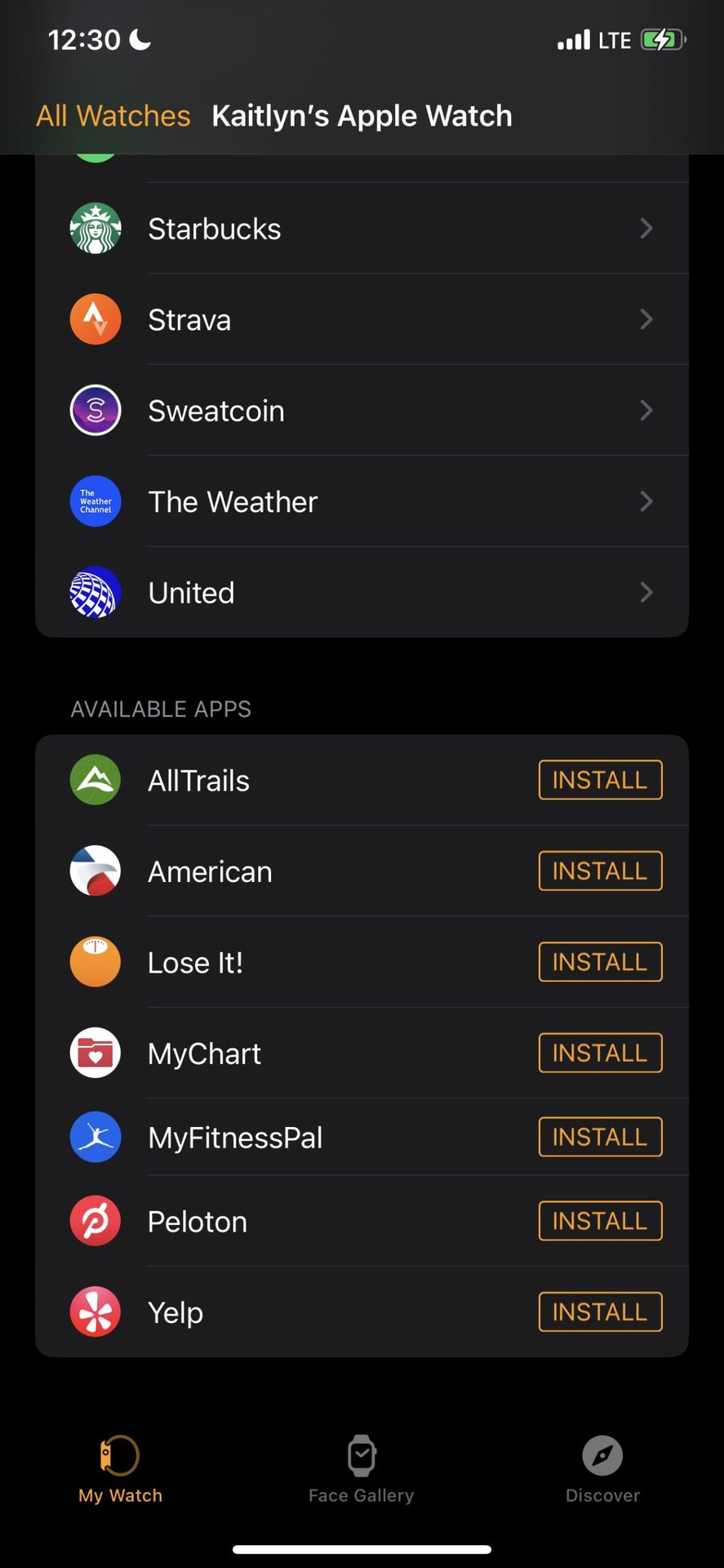Install the MyChart app

click(600, 1053)
